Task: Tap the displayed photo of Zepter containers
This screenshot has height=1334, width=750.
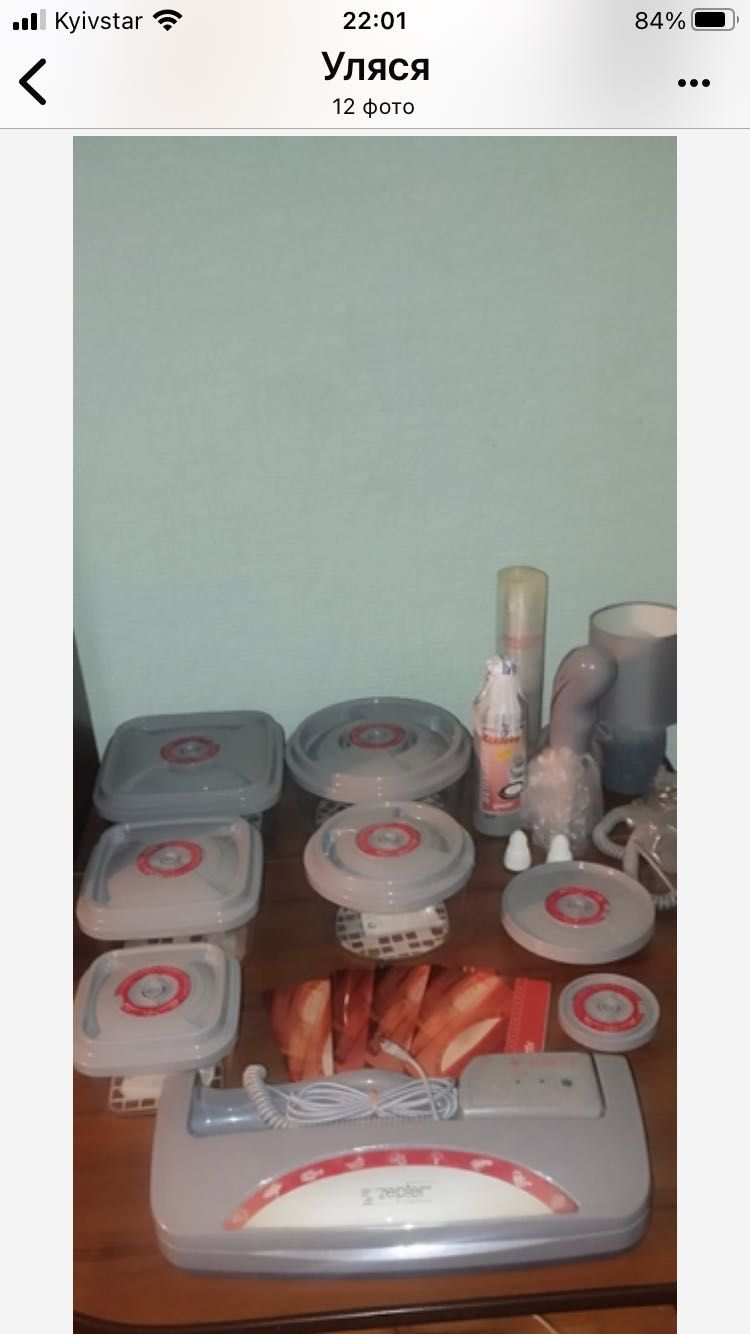Action: (375, 735)
